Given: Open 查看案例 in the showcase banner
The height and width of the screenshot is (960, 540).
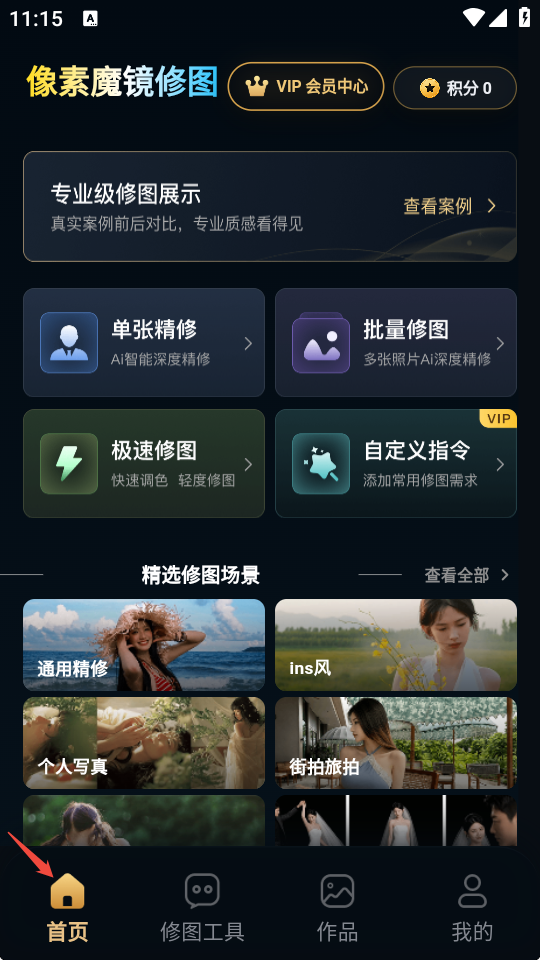Looking at the screenshot, I should coord(450,206).
